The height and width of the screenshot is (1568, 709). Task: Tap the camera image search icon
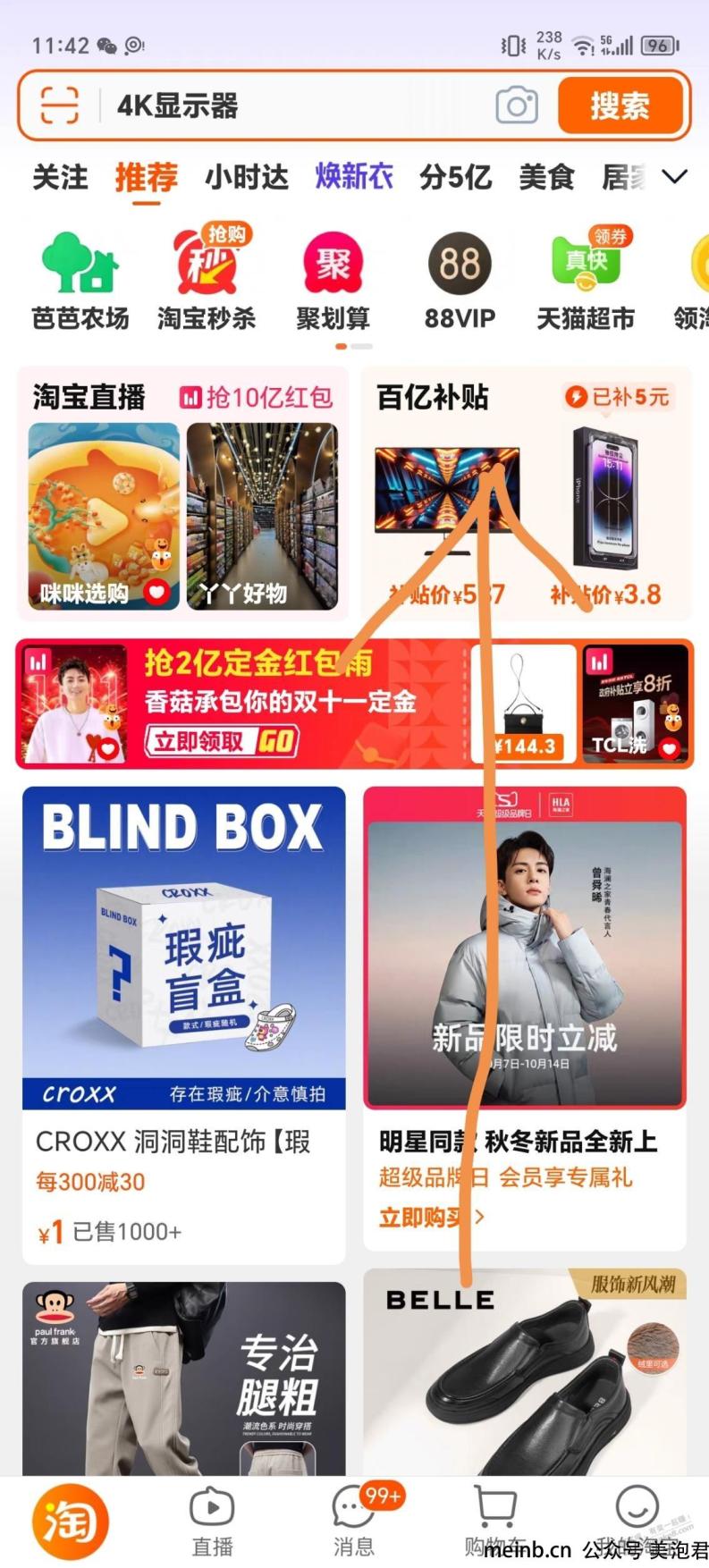click(x=517, y=105)
